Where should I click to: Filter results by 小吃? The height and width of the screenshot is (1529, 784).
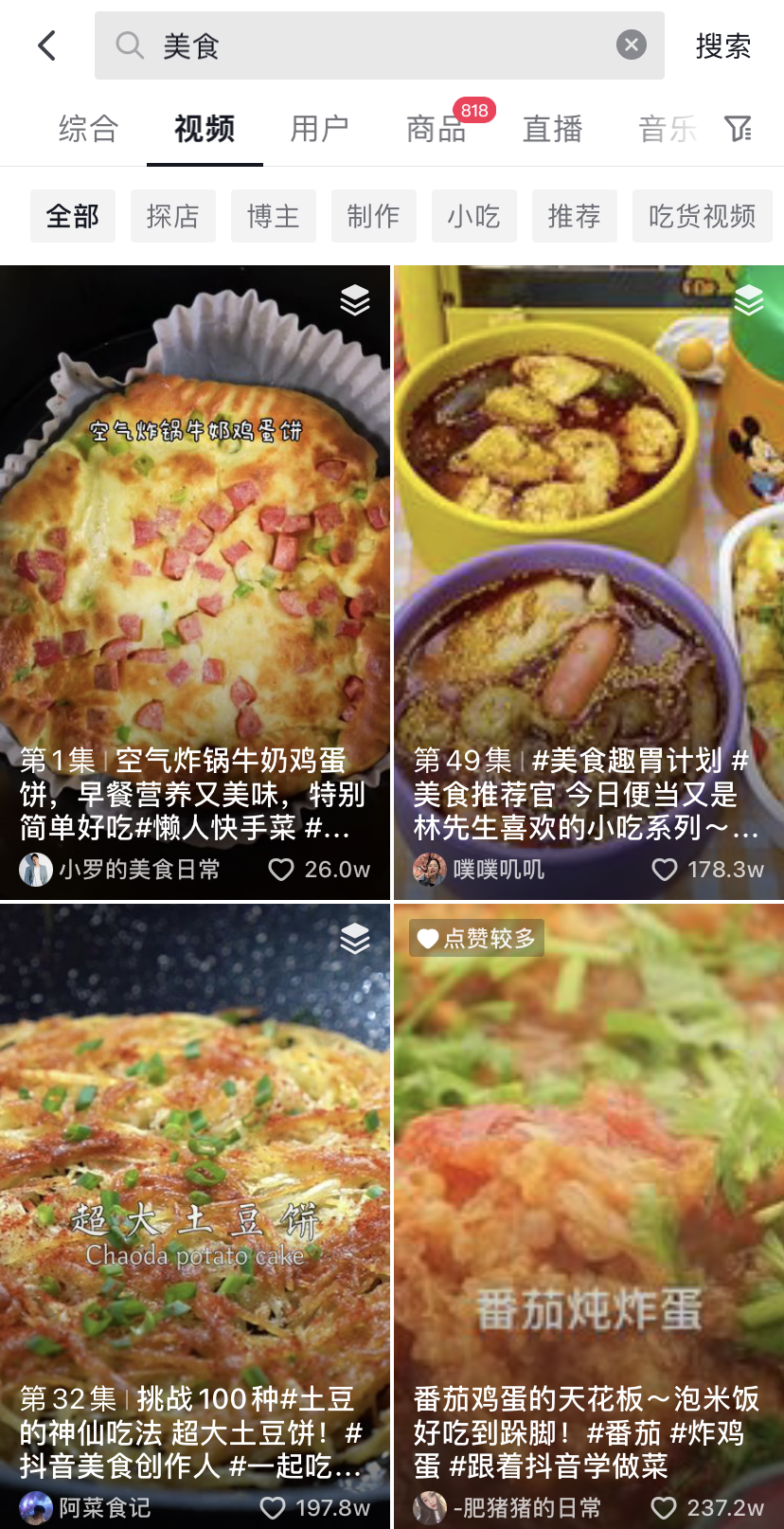click(474, 216)
